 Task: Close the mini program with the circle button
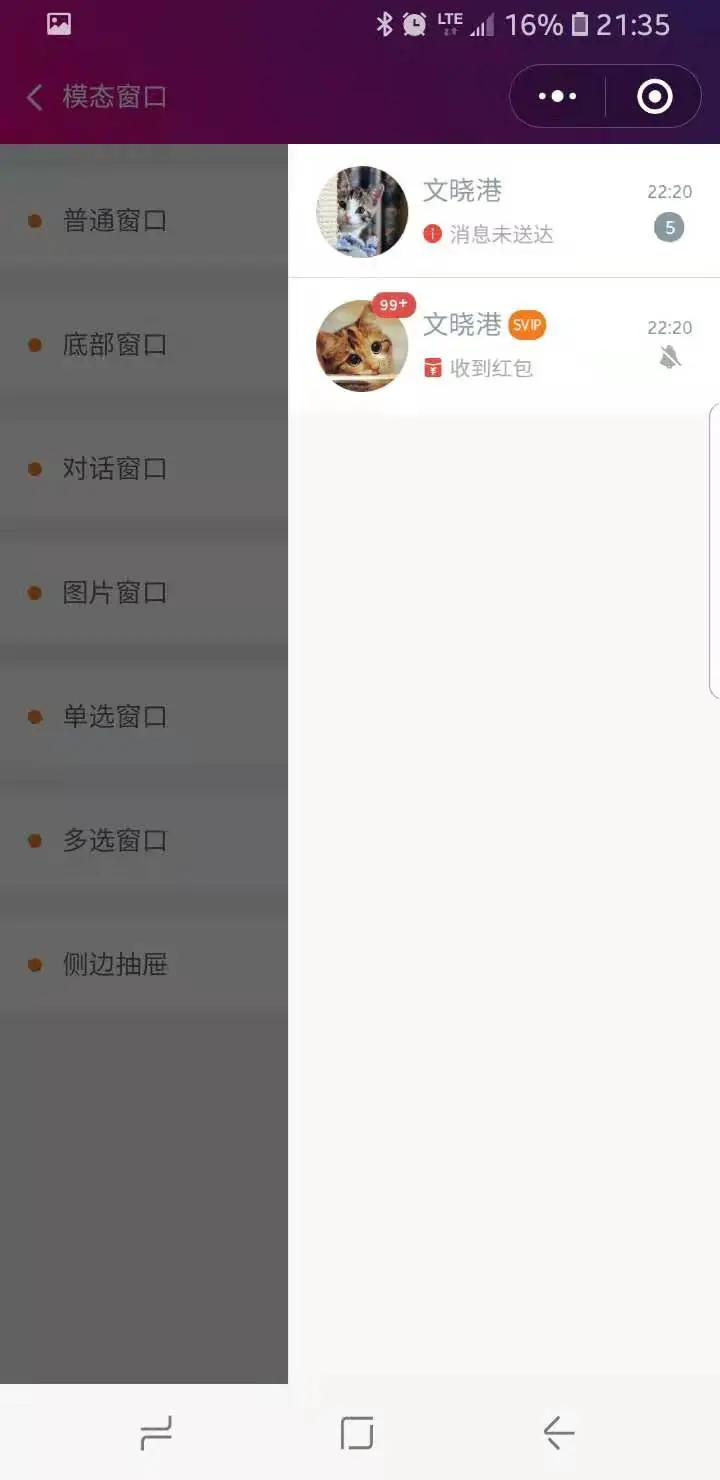click(x=654, y=97)
